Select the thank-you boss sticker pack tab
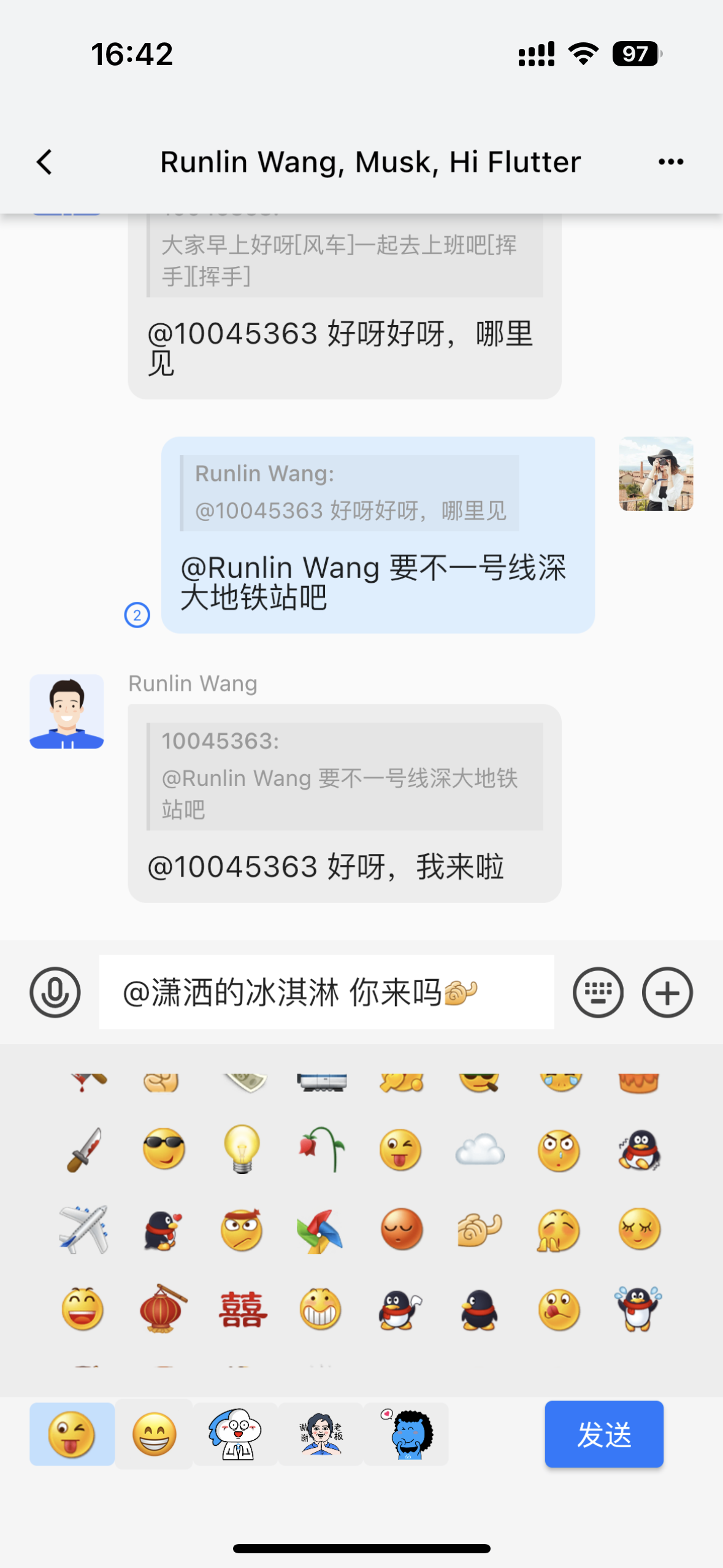 [x=321, y=1434]
